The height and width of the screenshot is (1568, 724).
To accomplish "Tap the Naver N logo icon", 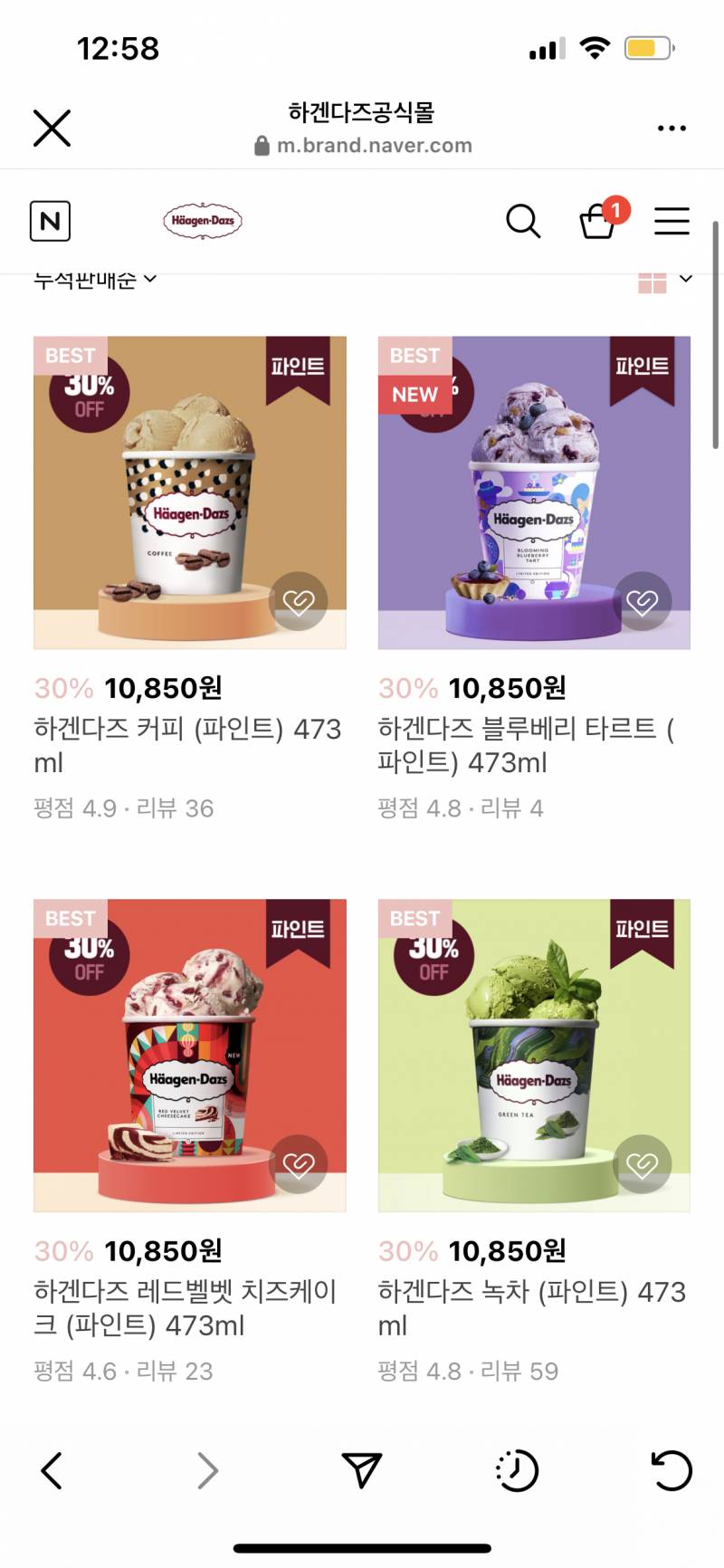I will pos(50,220).
